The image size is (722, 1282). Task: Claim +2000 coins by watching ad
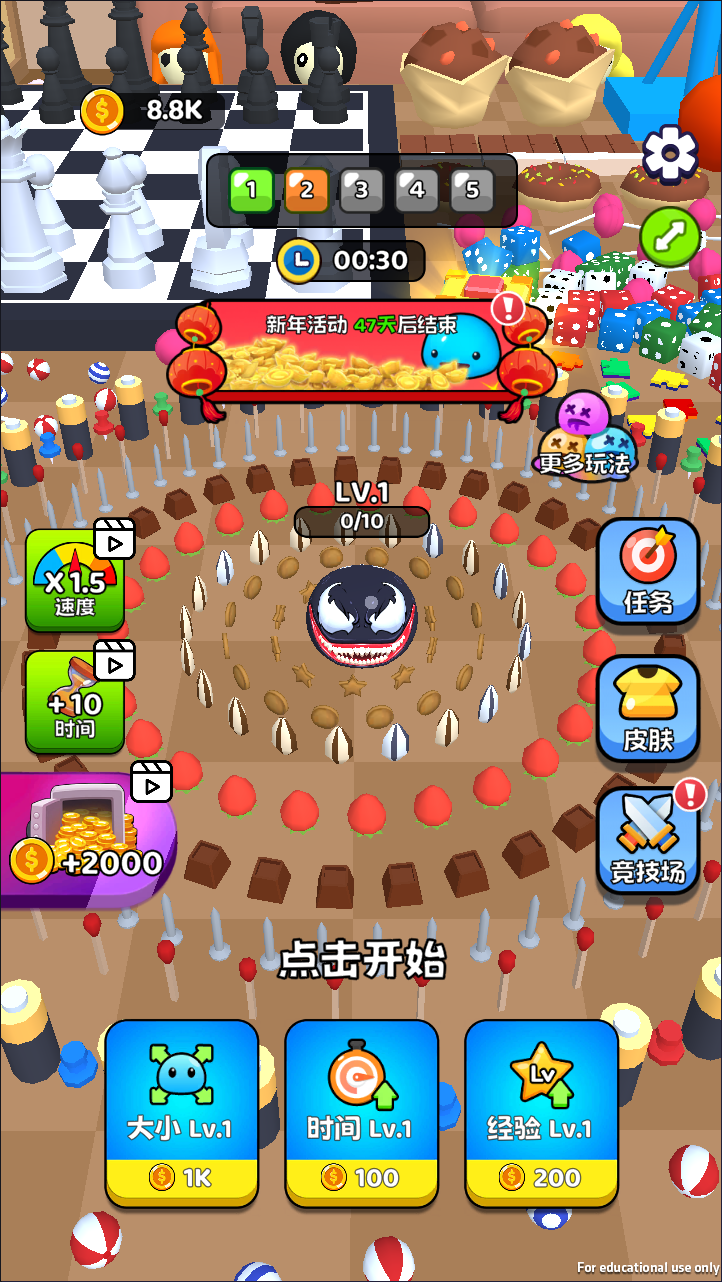point(88,838)
